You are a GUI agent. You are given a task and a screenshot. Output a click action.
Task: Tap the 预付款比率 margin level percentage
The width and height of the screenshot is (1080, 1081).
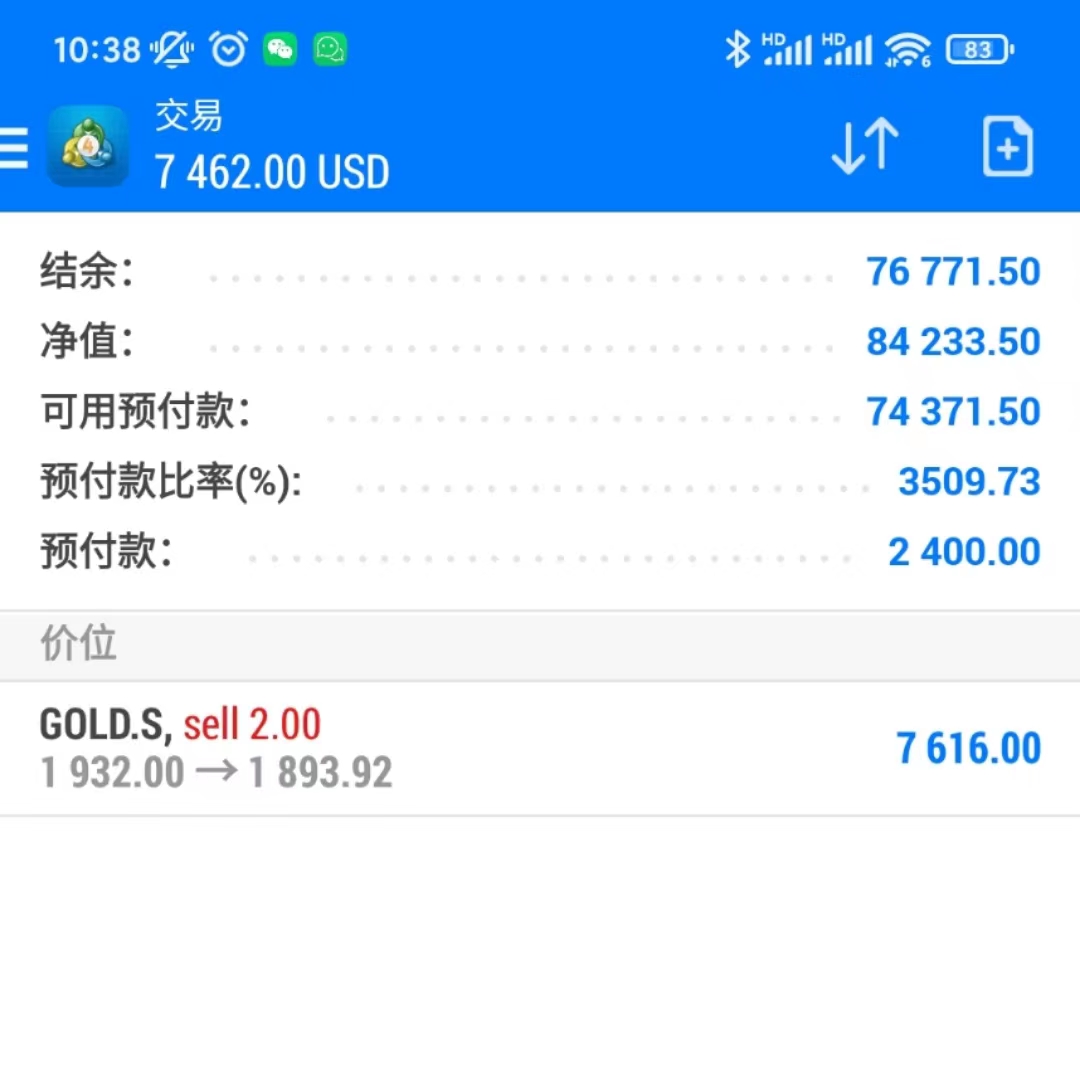tap(968, 481)
